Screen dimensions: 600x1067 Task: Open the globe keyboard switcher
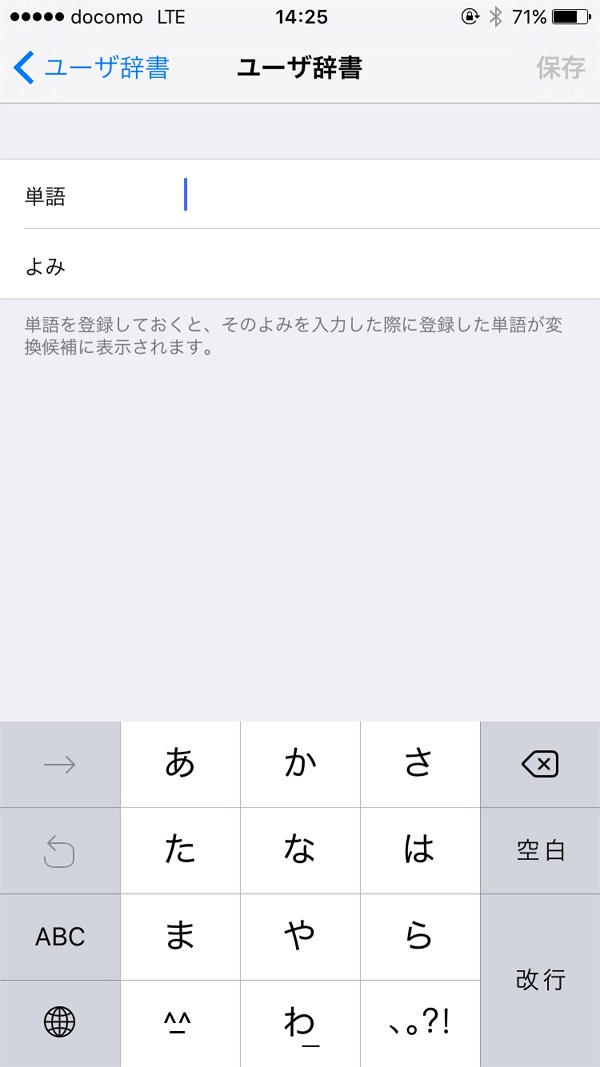pyautogui.click(x=60, y=1023)
